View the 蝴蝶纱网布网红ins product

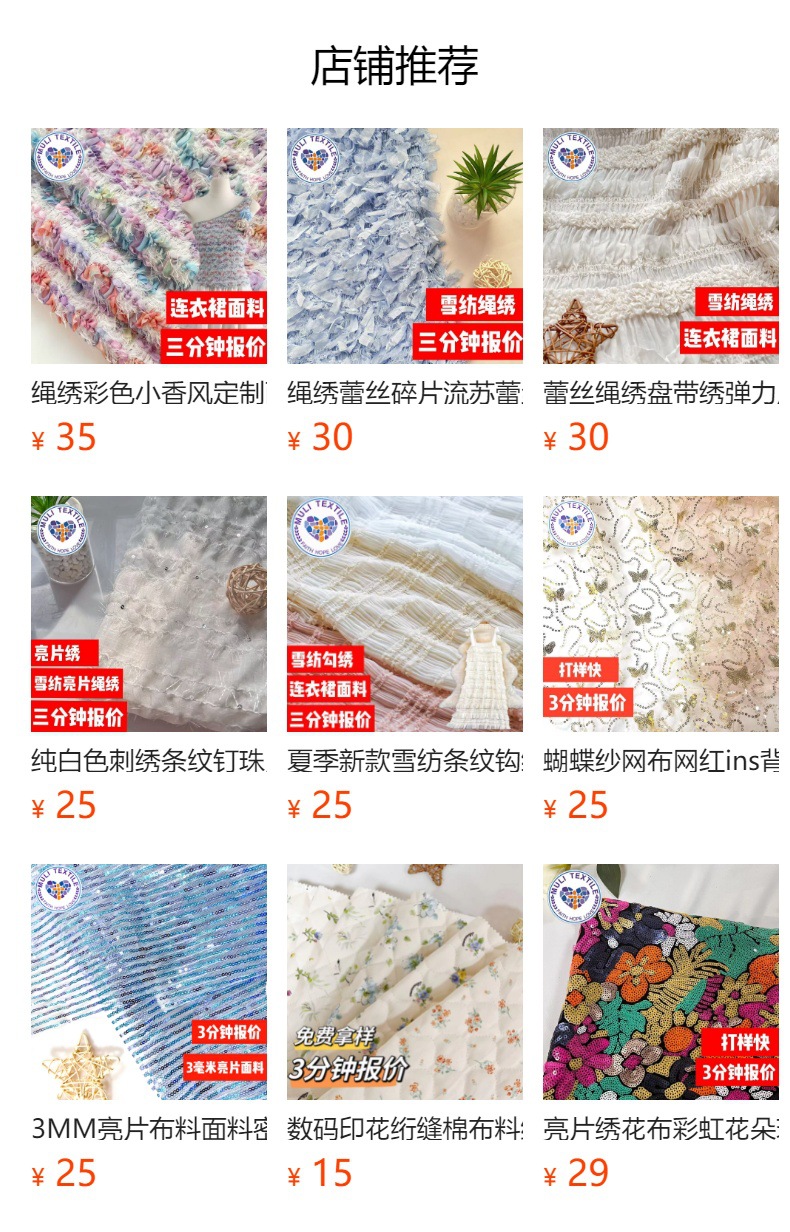click(x=660, y=614)
